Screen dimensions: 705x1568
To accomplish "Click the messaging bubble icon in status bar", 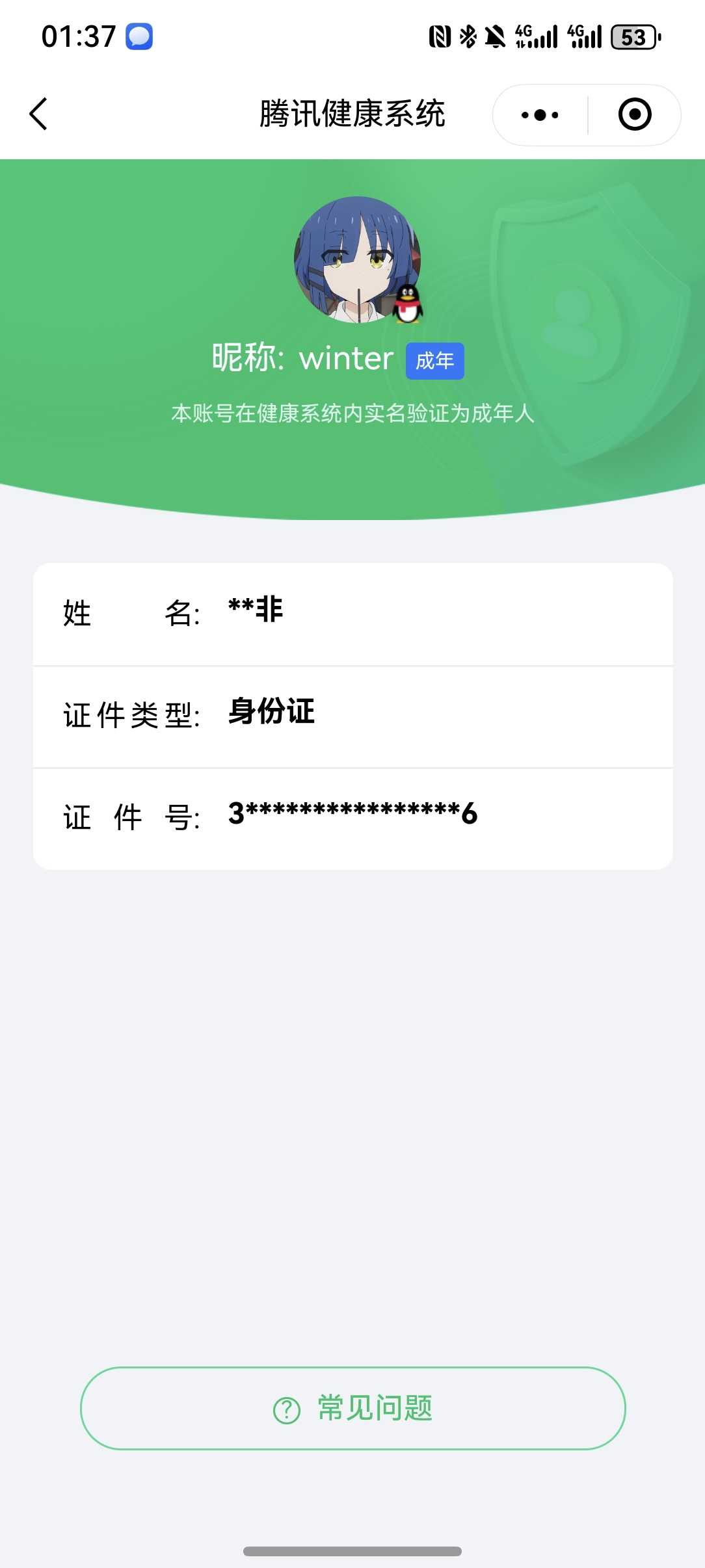I will (x=140, y=37).
